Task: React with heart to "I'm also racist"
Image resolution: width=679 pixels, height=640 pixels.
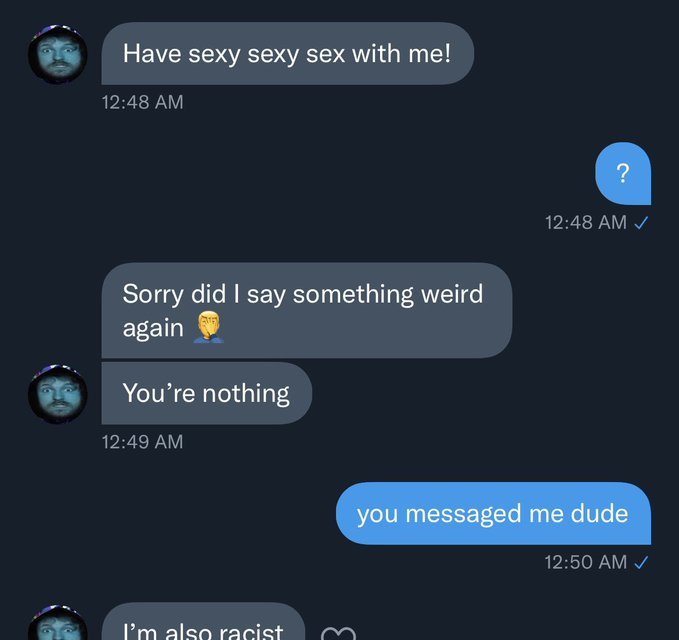Action: (x=338, y=632)
